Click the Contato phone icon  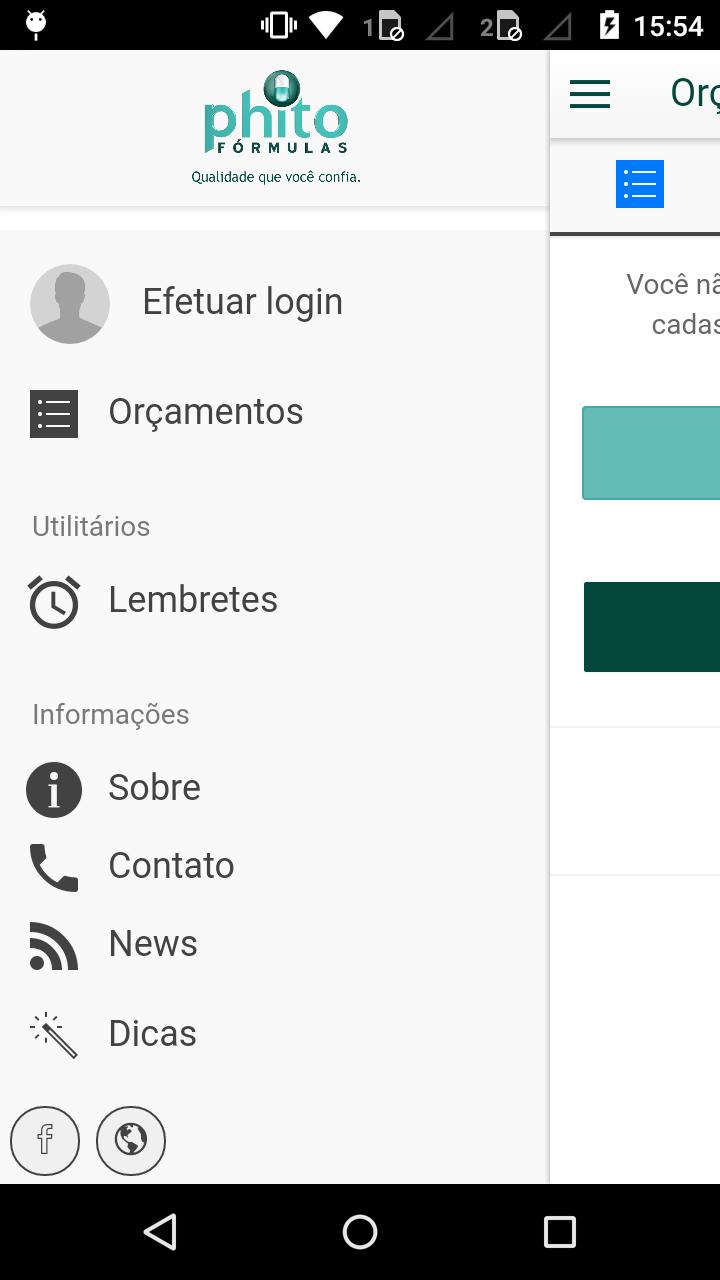tap(53, 867)
